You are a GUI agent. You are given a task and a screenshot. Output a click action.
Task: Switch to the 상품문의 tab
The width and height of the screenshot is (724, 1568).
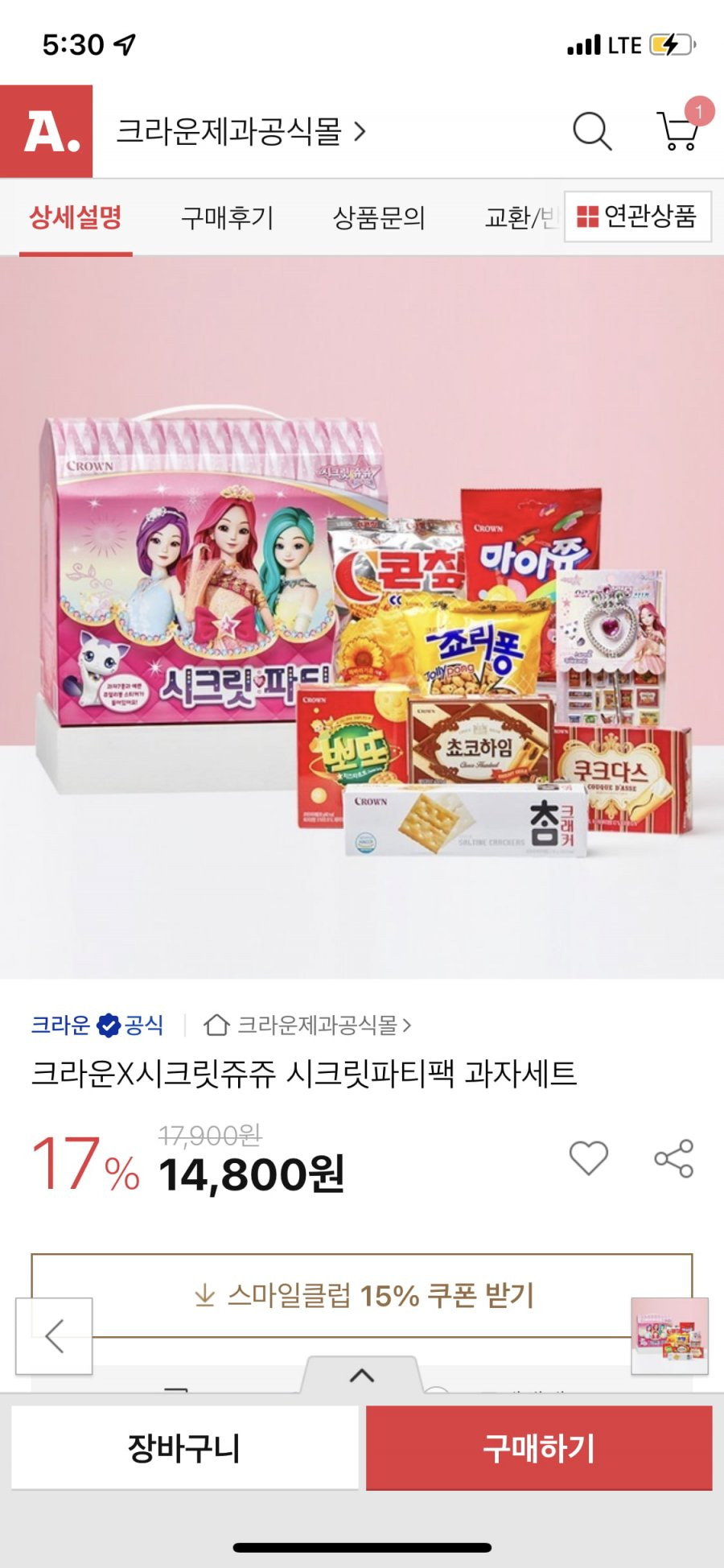(x=378, y=217)
